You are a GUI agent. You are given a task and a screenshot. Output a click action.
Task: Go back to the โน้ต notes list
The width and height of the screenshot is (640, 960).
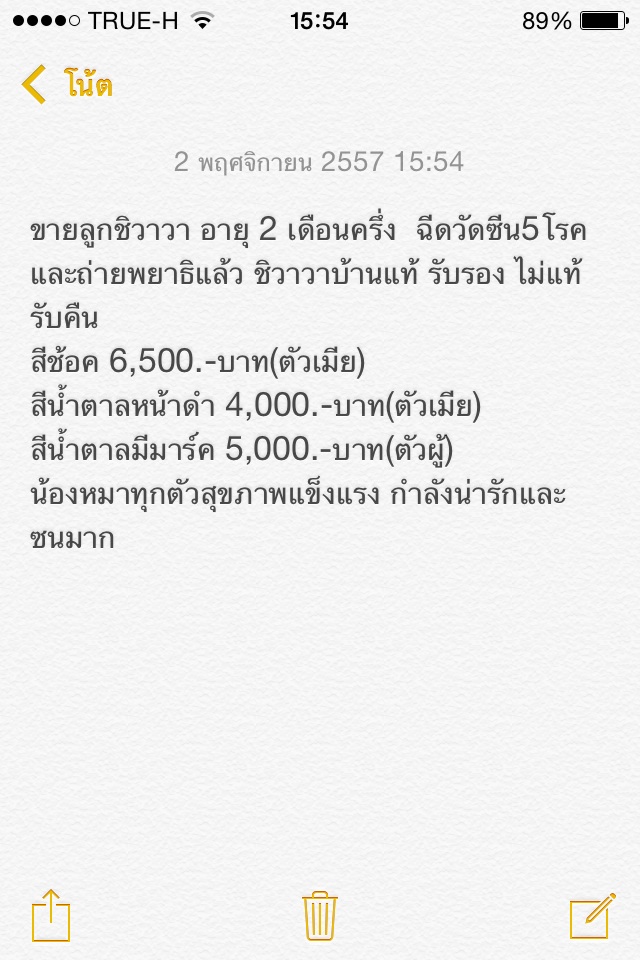(x=66, y=85)
